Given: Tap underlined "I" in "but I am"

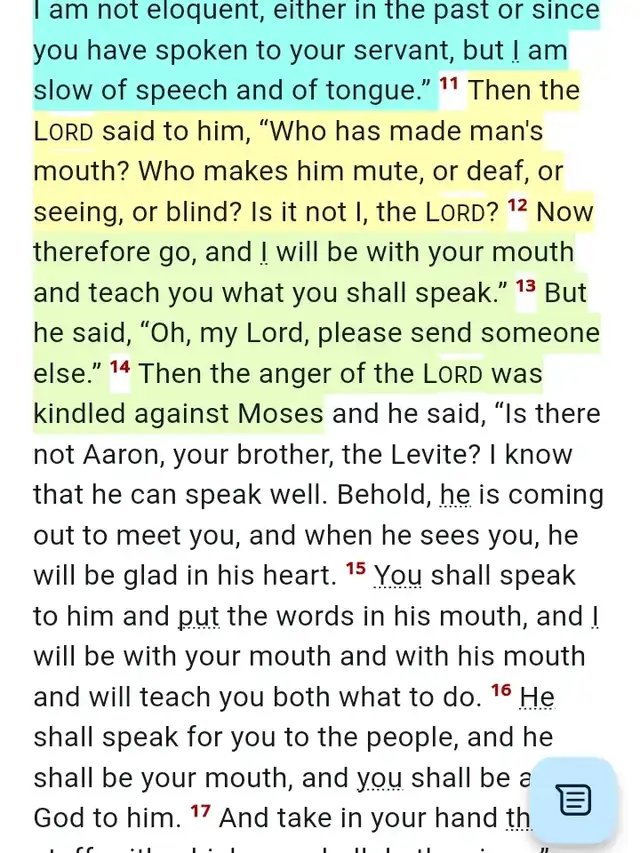Looking at the screenshot, I should tap(516, 51).
